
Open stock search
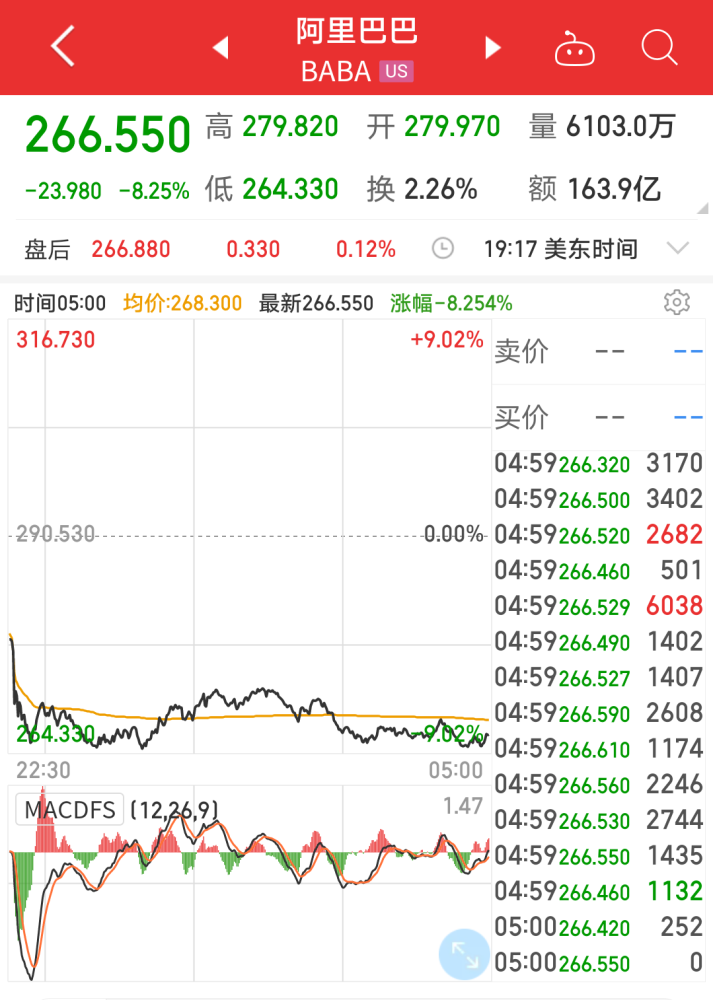659,47
